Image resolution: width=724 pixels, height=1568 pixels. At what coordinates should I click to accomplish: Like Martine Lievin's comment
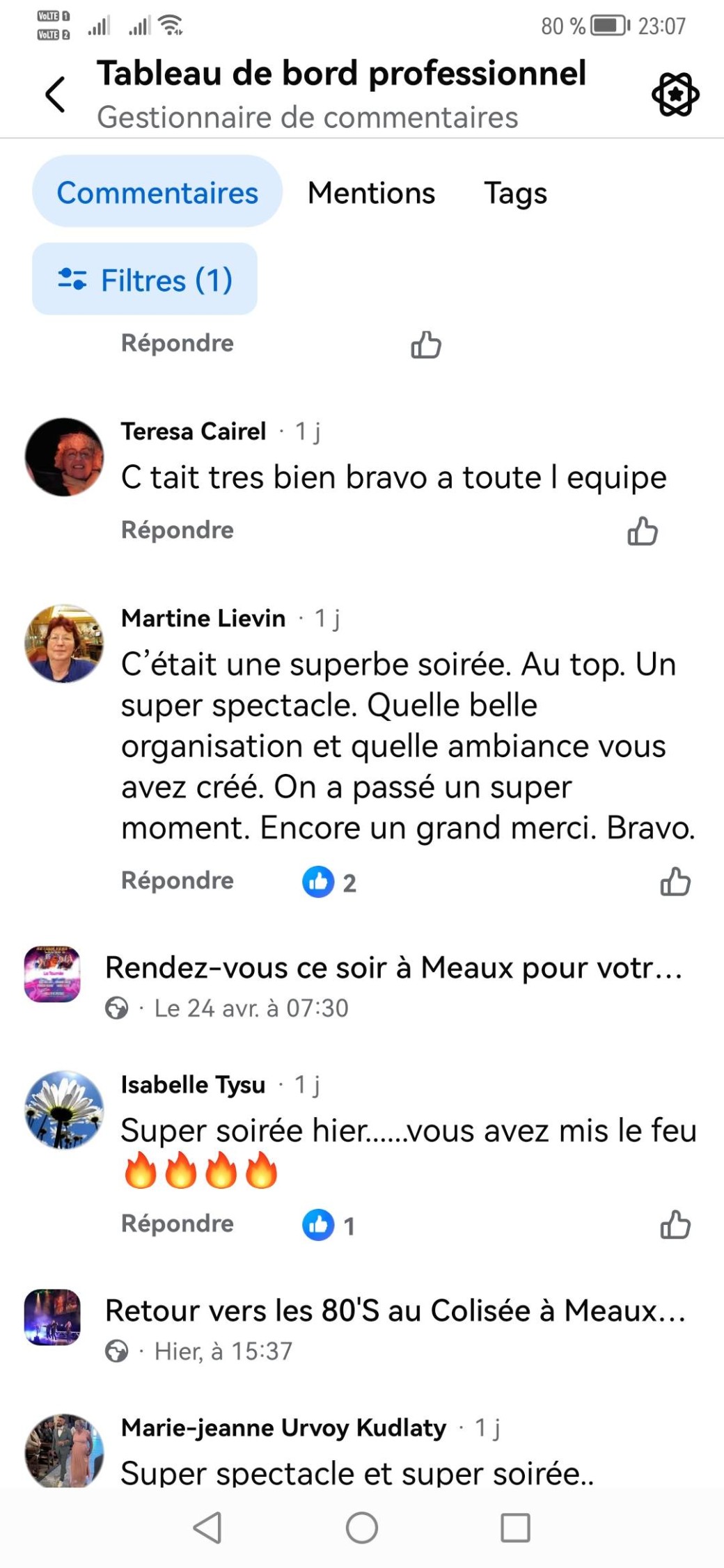coord(675,882)
